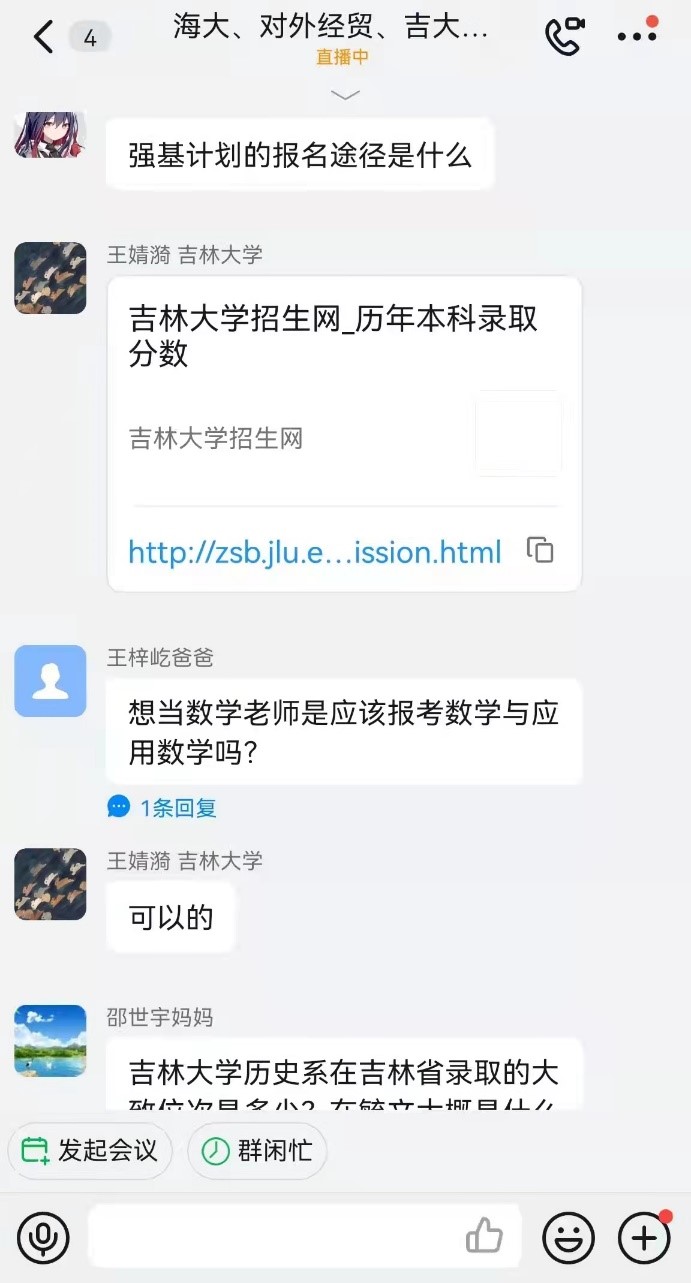Start a voice or video call
This screenshot has width=691, height=1283.
(563, 36)
